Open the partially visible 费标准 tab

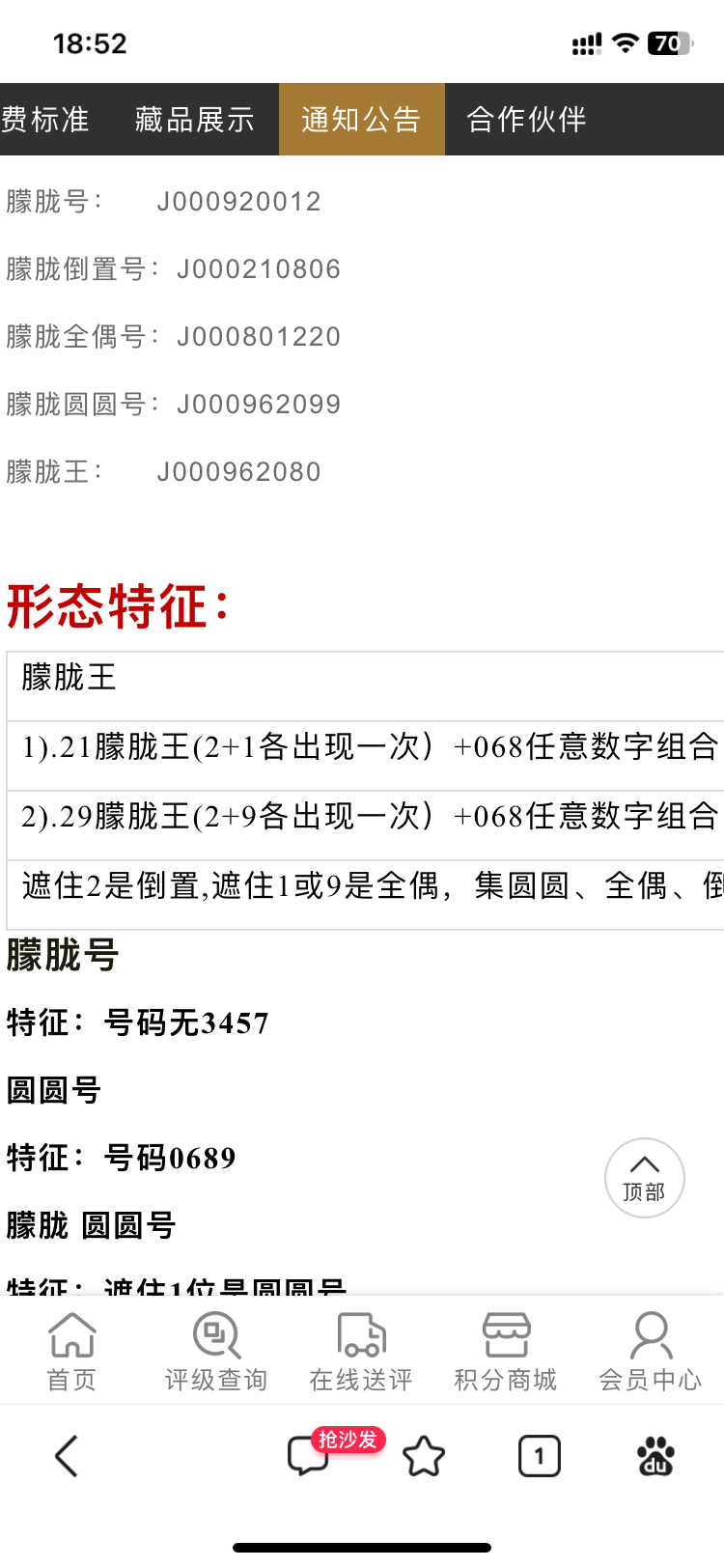click(44, 120)
